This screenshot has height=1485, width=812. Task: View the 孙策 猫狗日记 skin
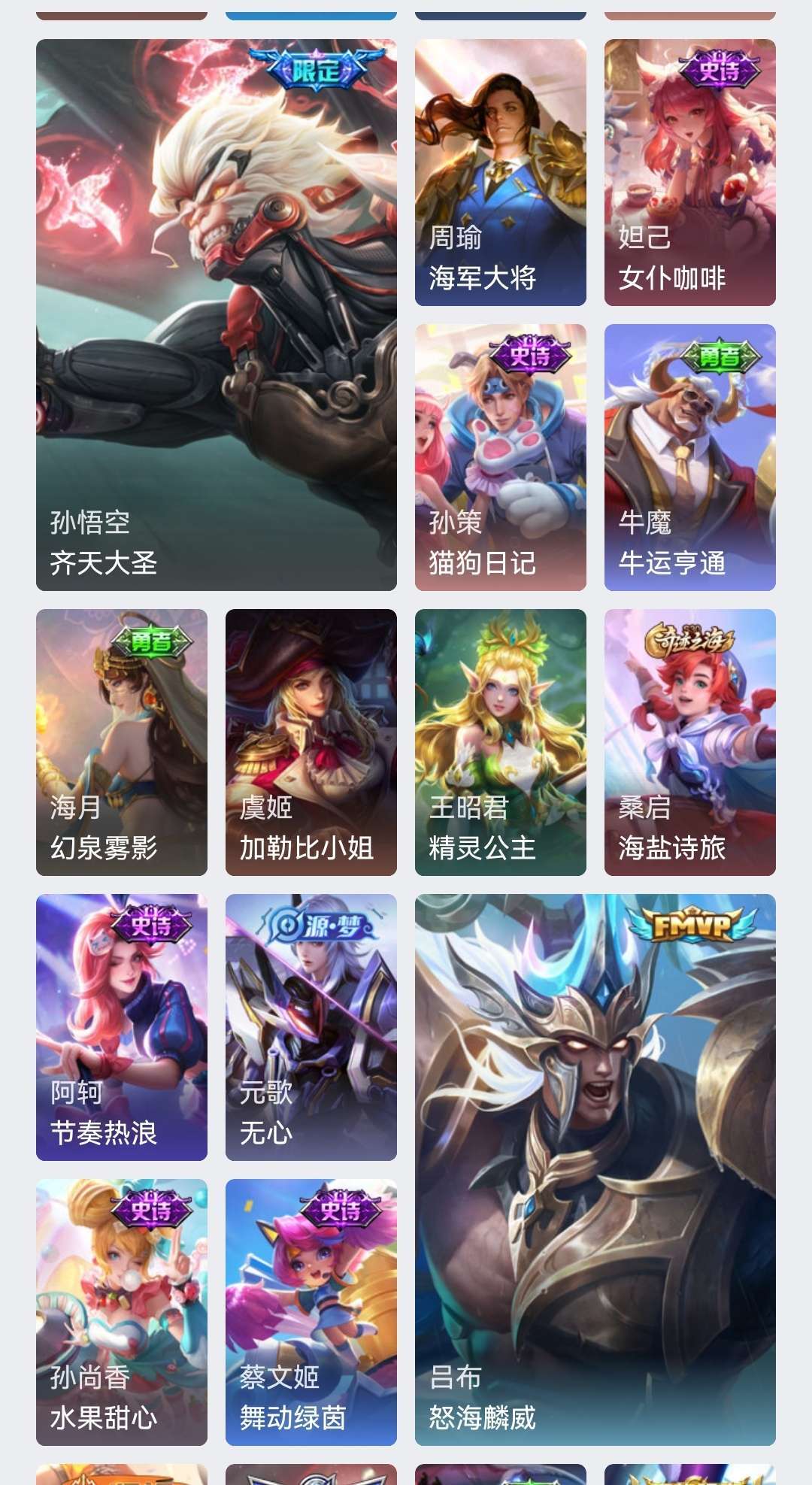point(501,457)
